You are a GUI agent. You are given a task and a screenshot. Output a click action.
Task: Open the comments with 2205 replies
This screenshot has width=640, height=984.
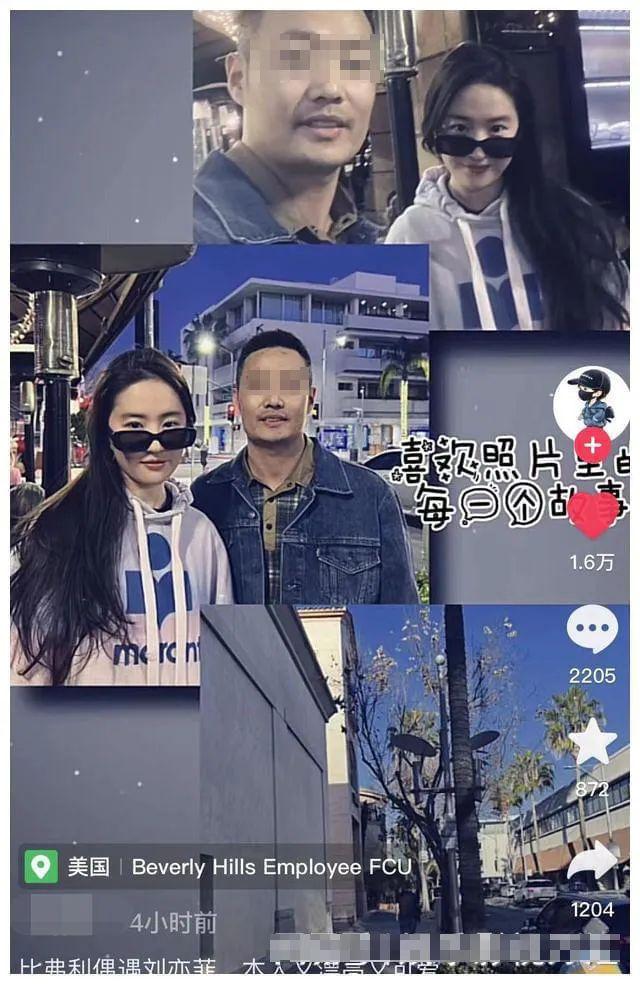click(592, 630)
